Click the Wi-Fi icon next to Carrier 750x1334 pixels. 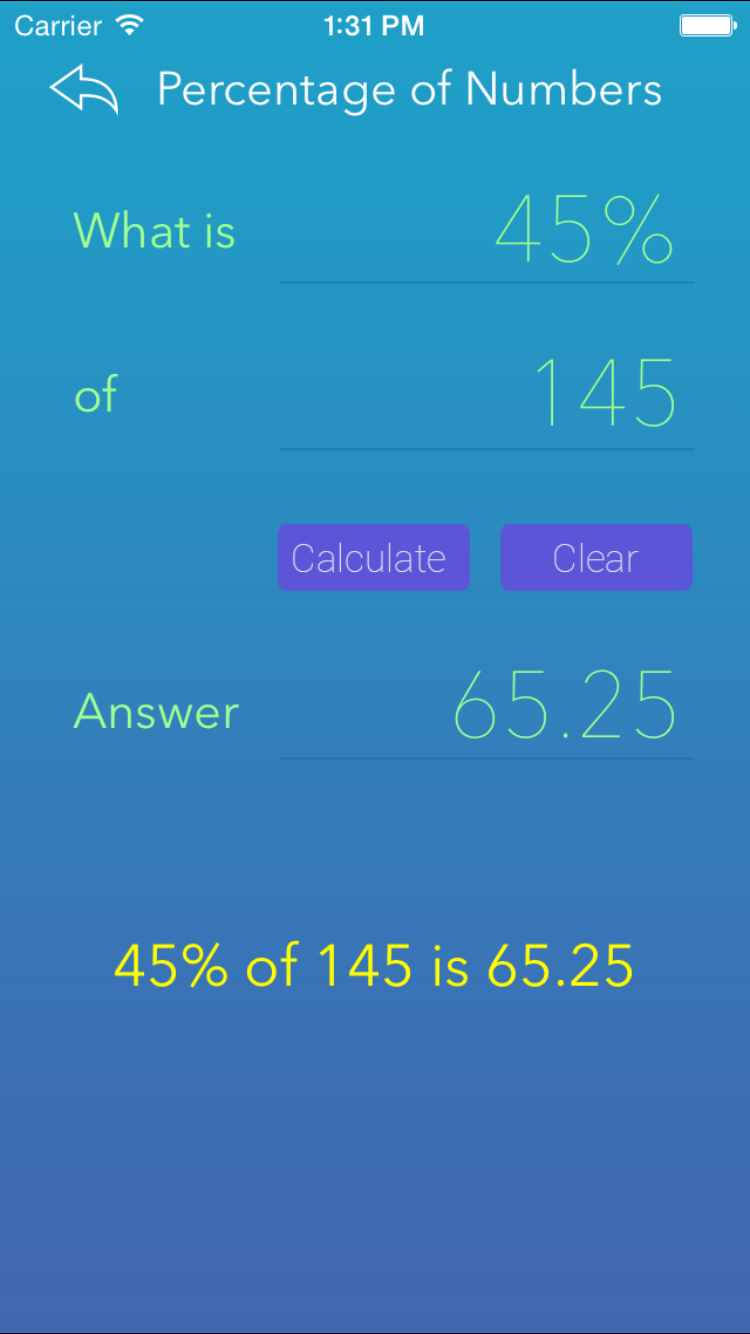click(x=128, y=25)
